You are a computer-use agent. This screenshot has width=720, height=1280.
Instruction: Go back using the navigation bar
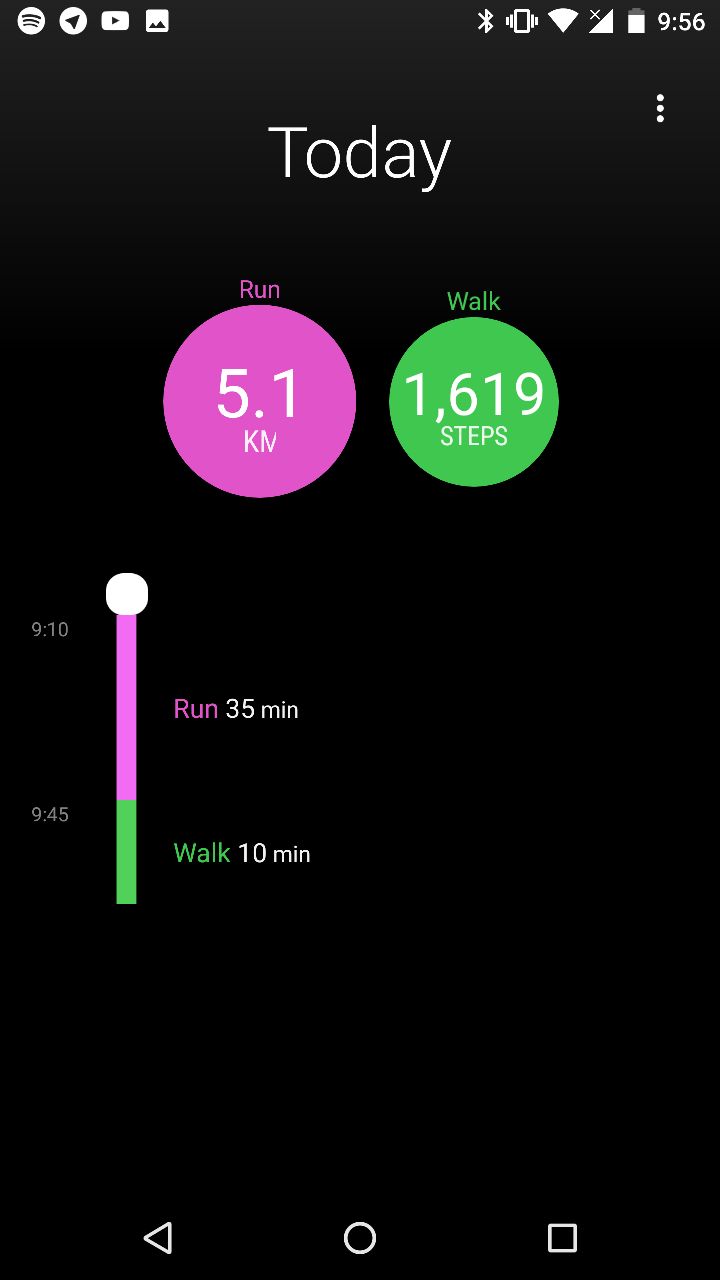(x=158, y=1238)
